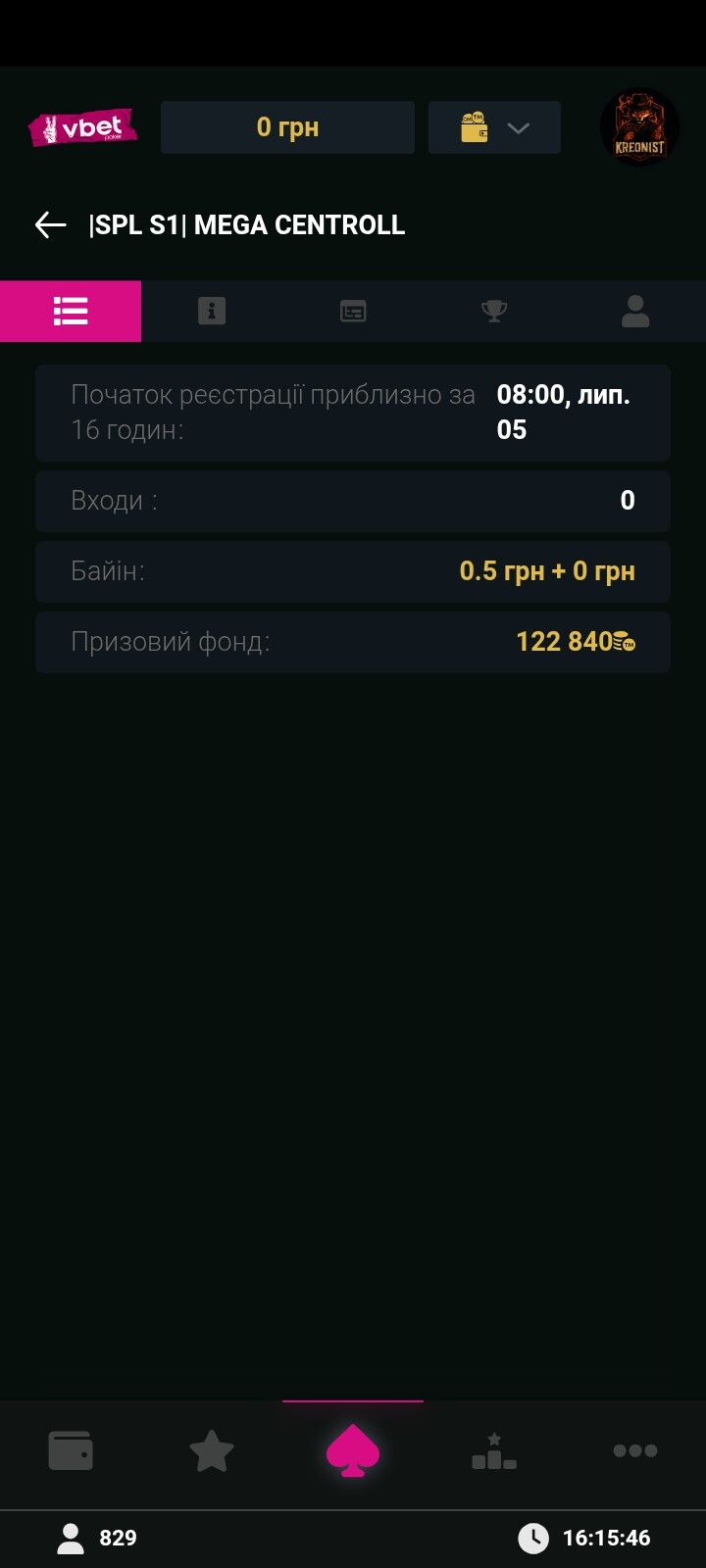Expand the wallet currency dropdown
This screenshot has width=706, height=1568.
(x=494, y=127)
